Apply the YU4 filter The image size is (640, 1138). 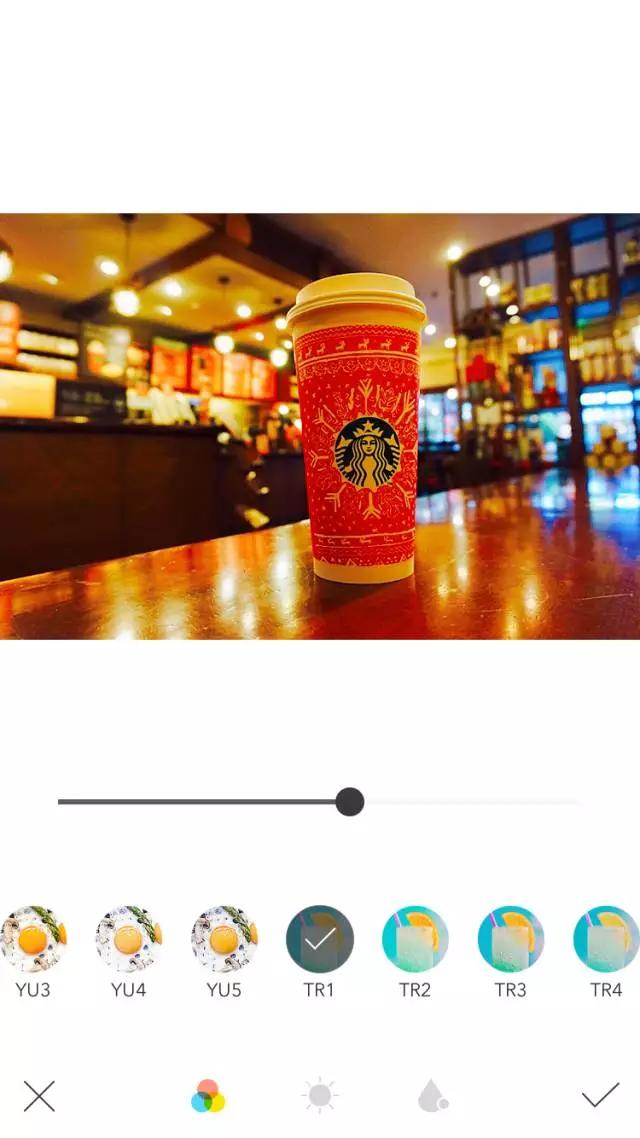click(x=129, y=939)
